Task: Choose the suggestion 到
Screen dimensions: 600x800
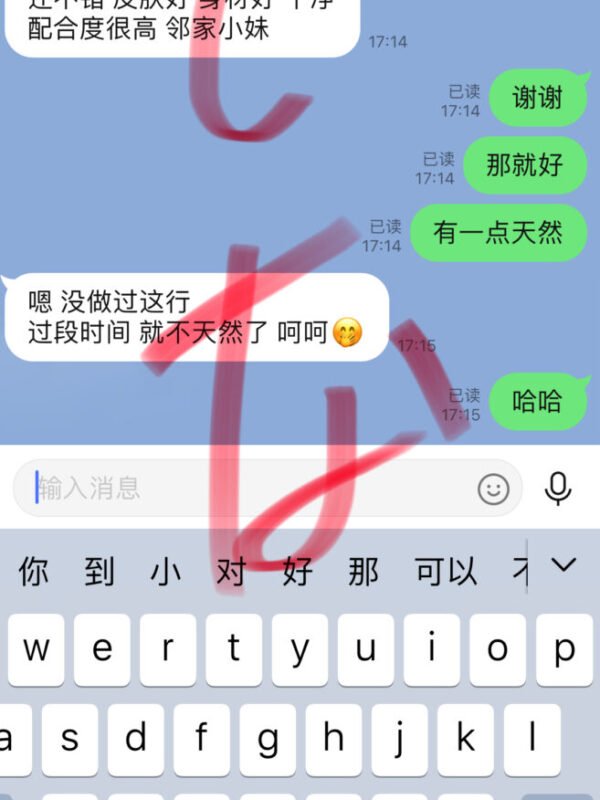Action: coord(99,572)
